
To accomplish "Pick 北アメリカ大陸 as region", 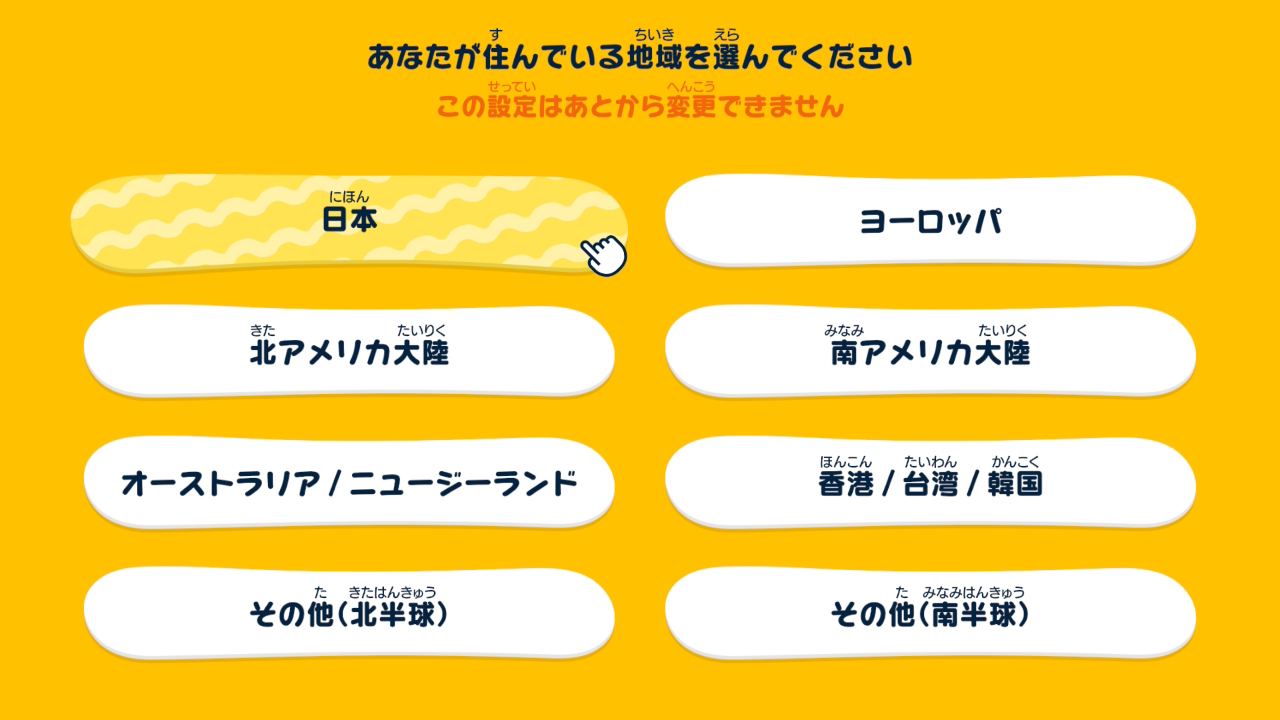I will point(349,352).
